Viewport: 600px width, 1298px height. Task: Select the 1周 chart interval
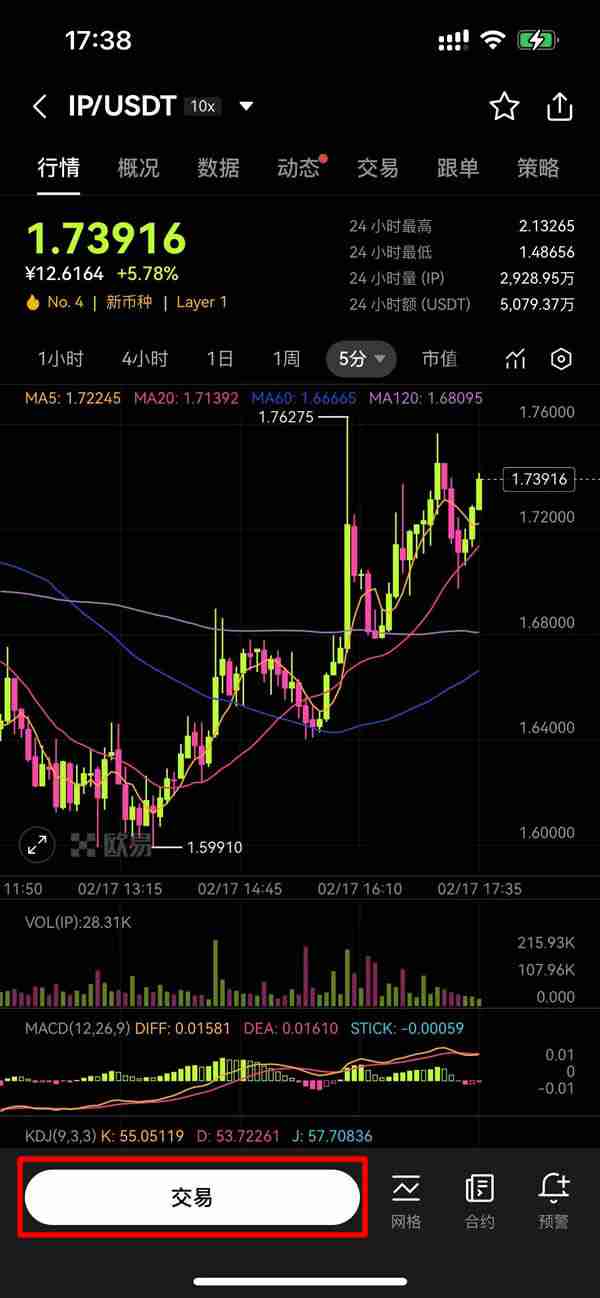click(x=286, y=359)
